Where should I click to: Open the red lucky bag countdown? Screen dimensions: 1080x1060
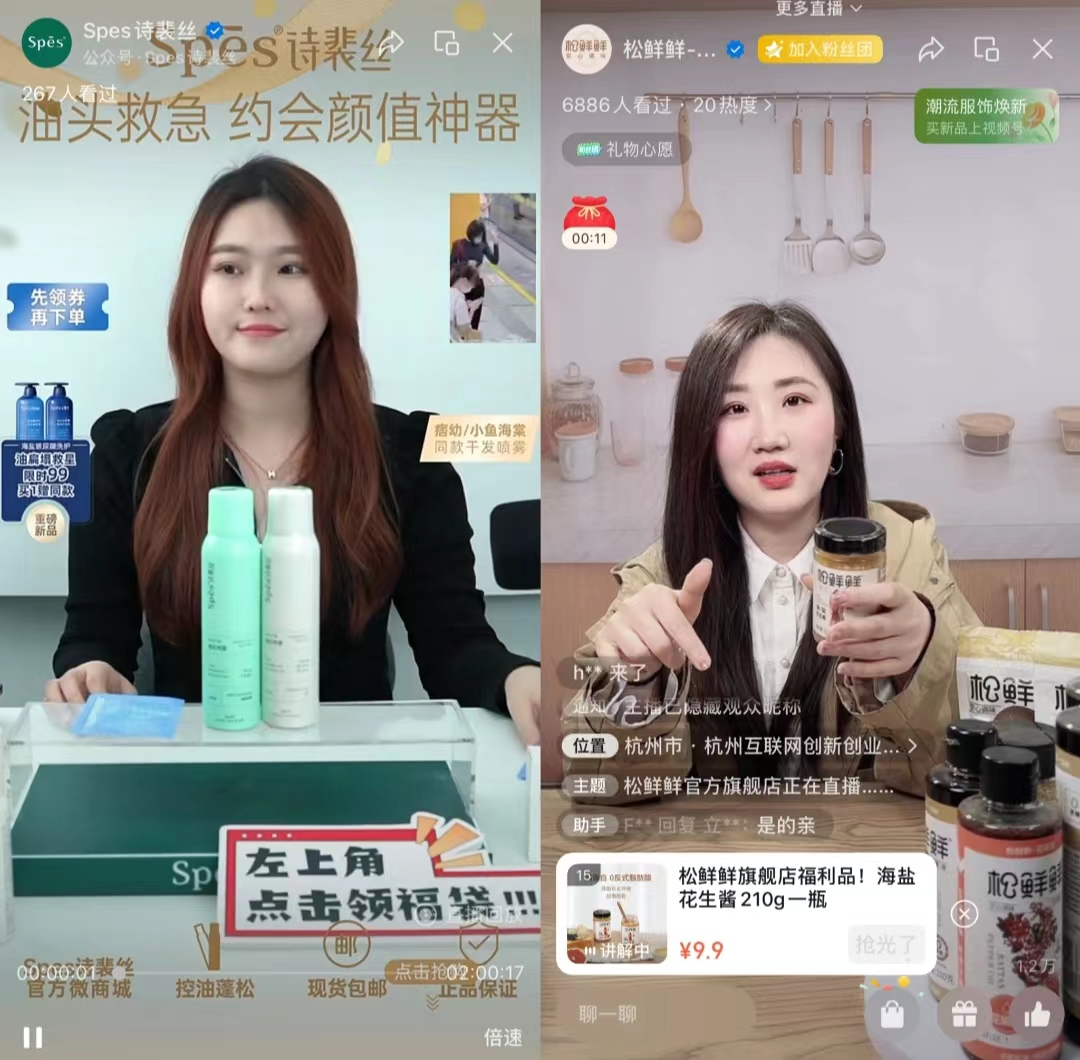coord(589,222)
